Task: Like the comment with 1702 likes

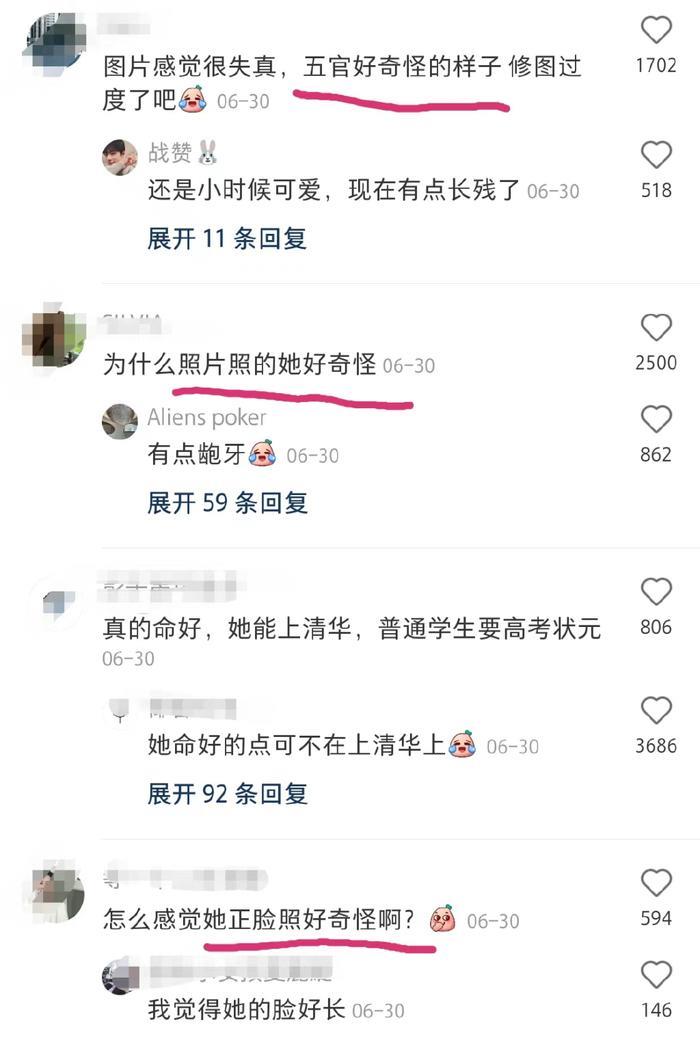Action: (x=656, y=31)
